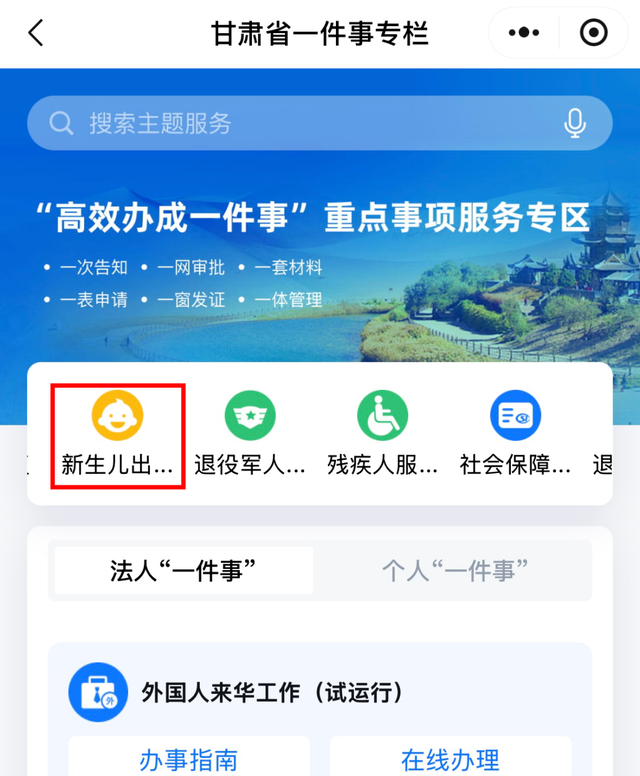The width and height of the screenshot is (640, 776).
Task: Close the mini program via the circle icon
Action: pyautogui.click(x=593, y=33)
